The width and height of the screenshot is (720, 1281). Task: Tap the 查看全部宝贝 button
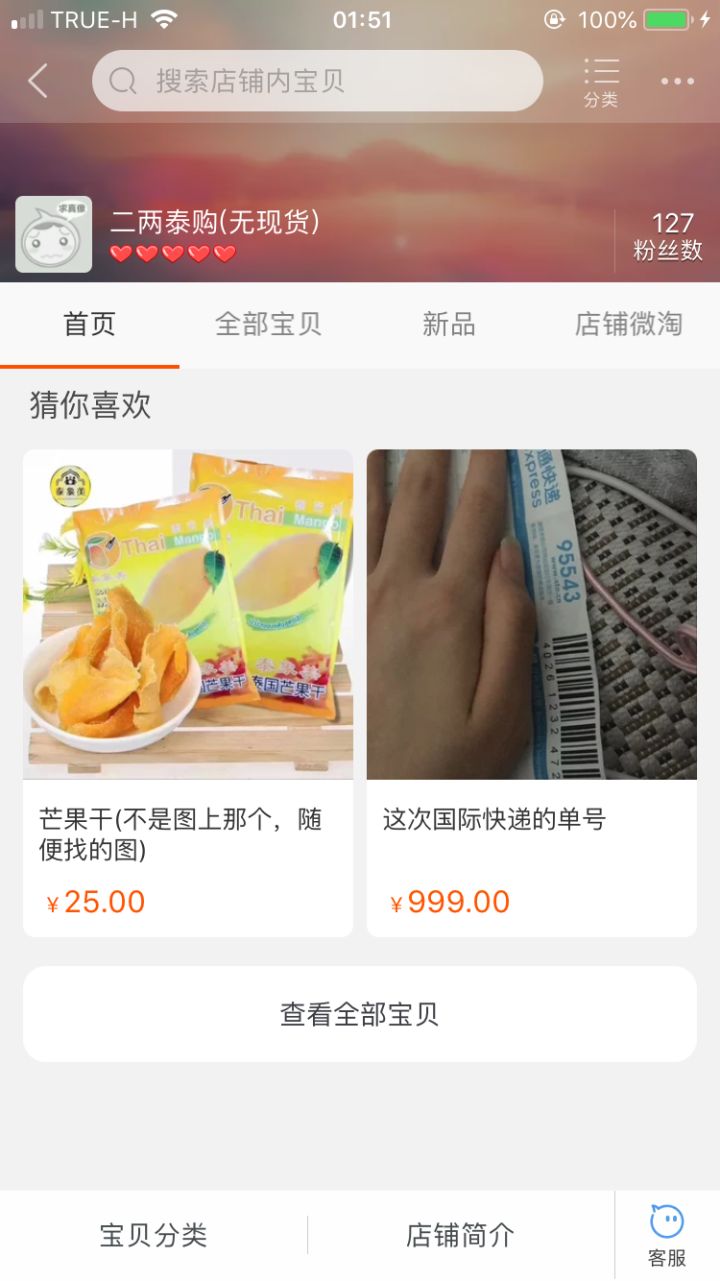pos(360,1014)
